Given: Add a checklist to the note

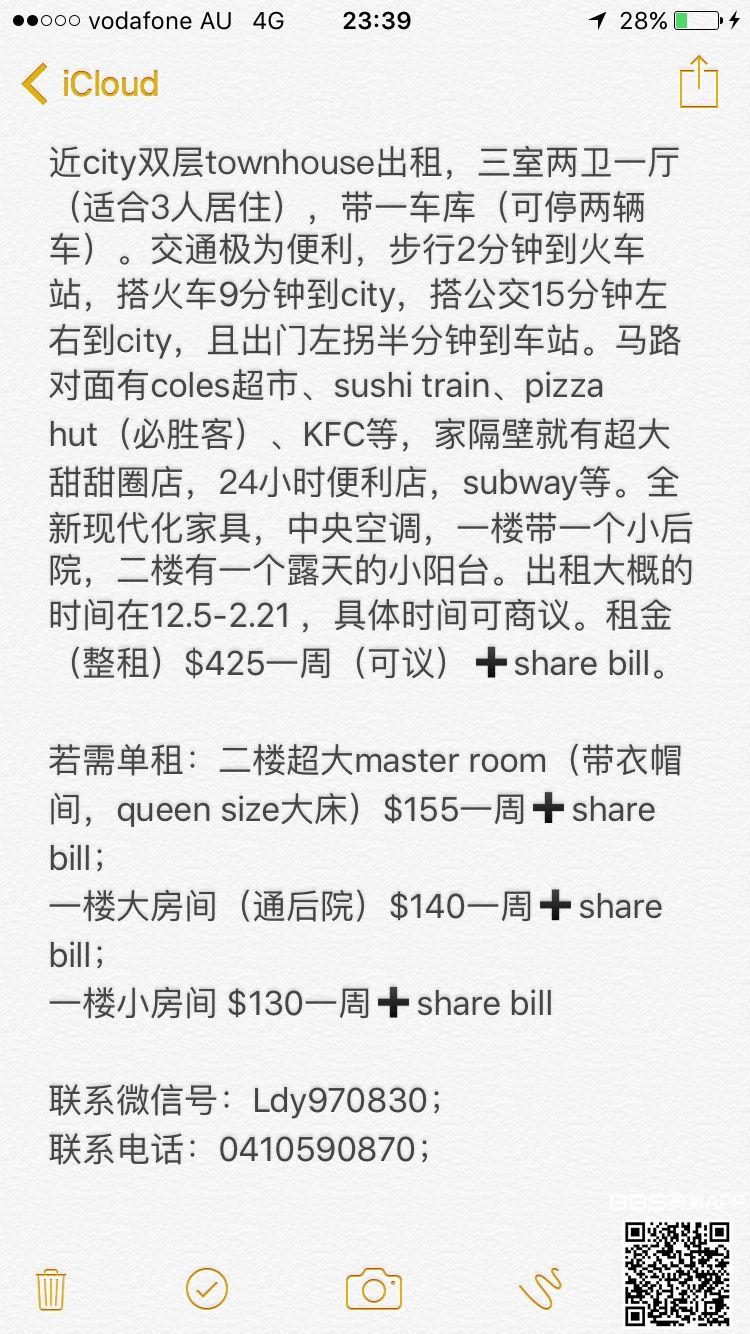Looking at the screenshot, I should (x=207, y=1289).
